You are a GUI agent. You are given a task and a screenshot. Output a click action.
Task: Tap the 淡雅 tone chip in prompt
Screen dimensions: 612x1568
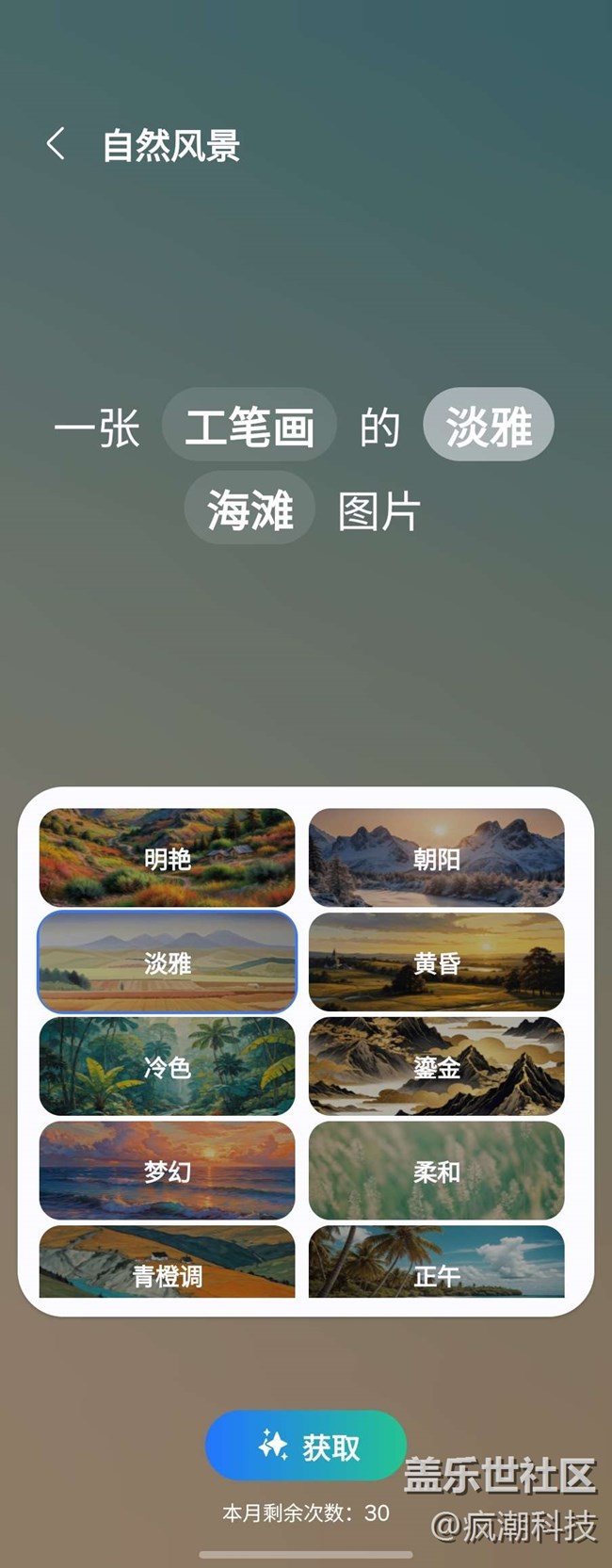(489, 425)
